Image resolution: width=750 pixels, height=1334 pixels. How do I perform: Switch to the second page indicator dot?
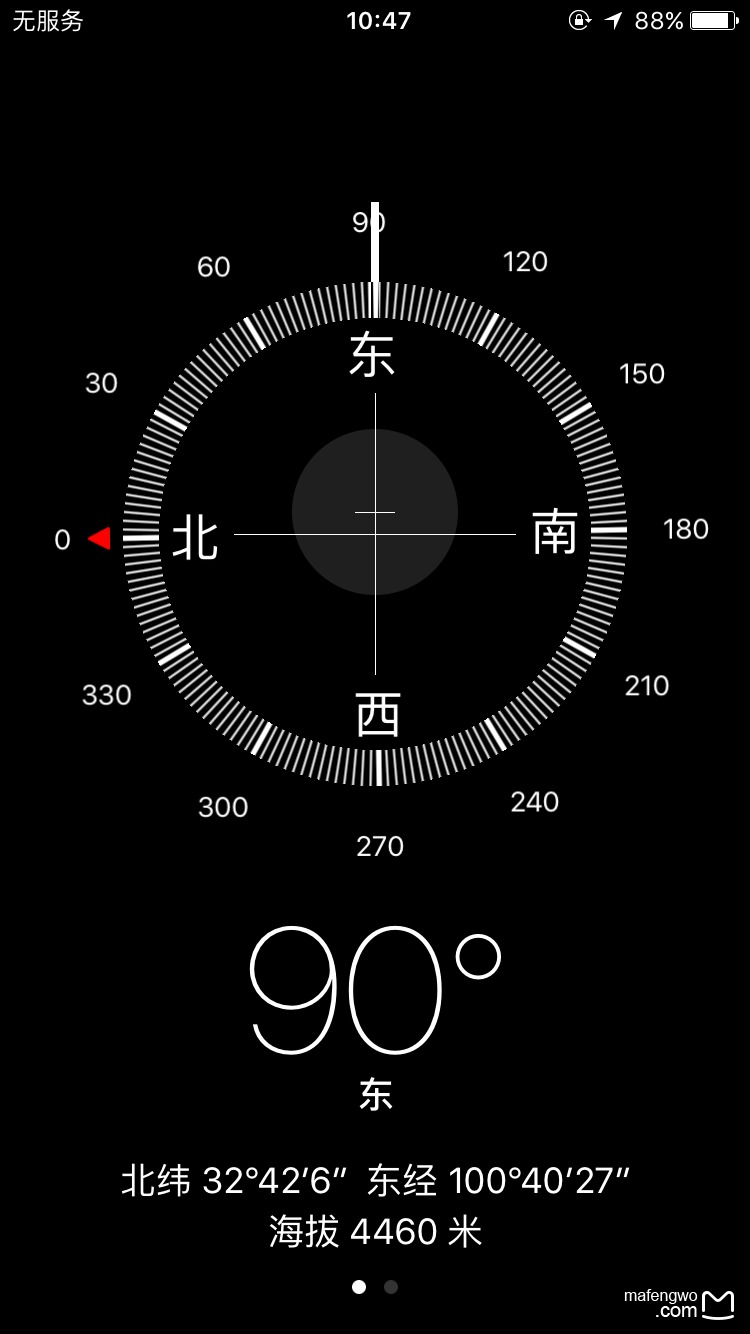(x=391, y=1287)
